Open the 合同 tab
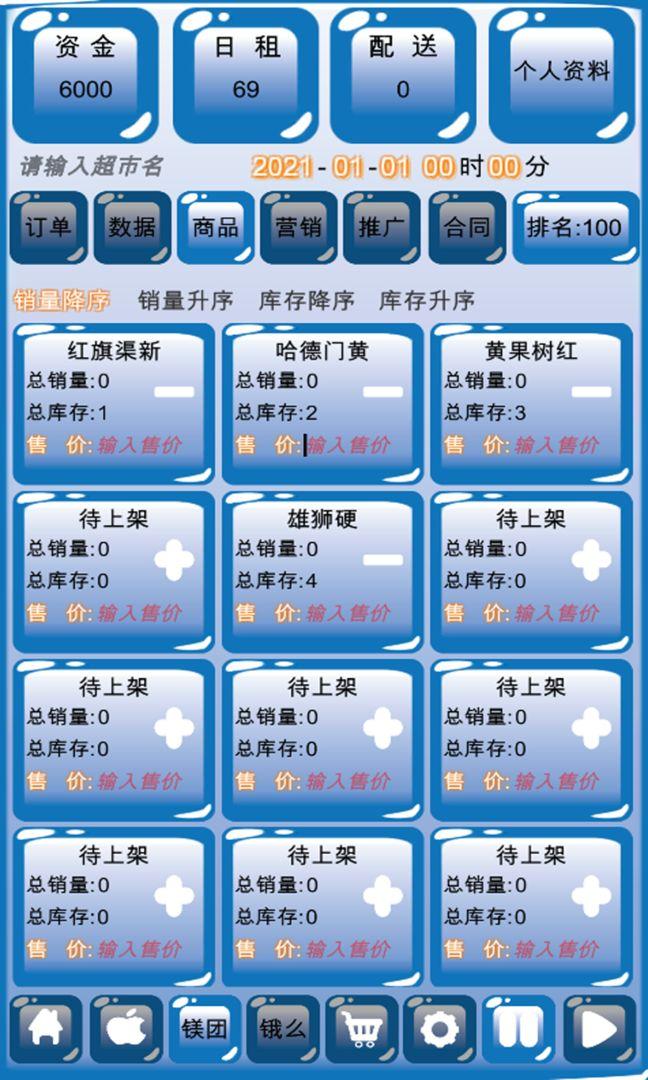The height and width of the screenshot is (1080, 648). tap(467, 227)
